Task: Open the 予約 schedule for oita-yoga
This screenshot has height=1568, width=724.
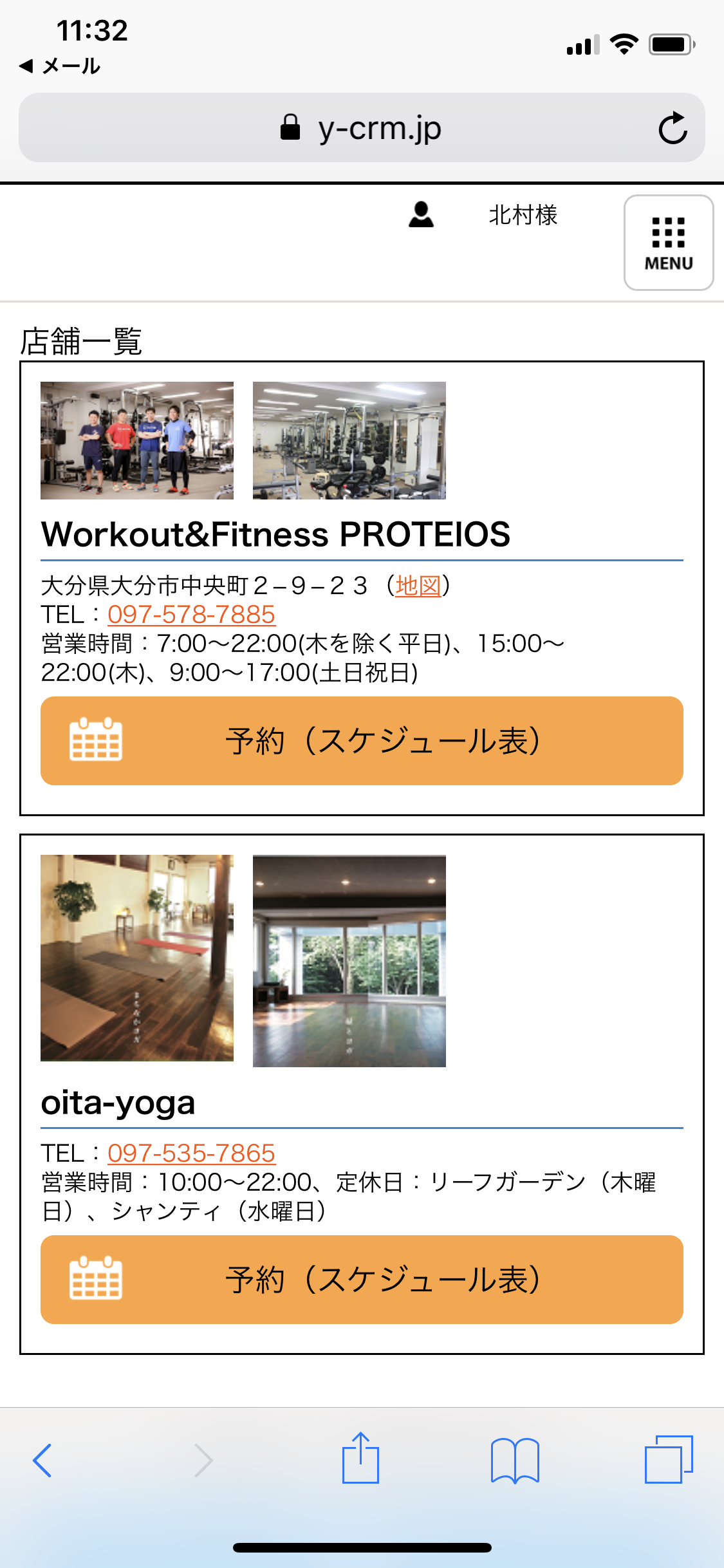Action: pyautogui.click(x=362, y=1280)
